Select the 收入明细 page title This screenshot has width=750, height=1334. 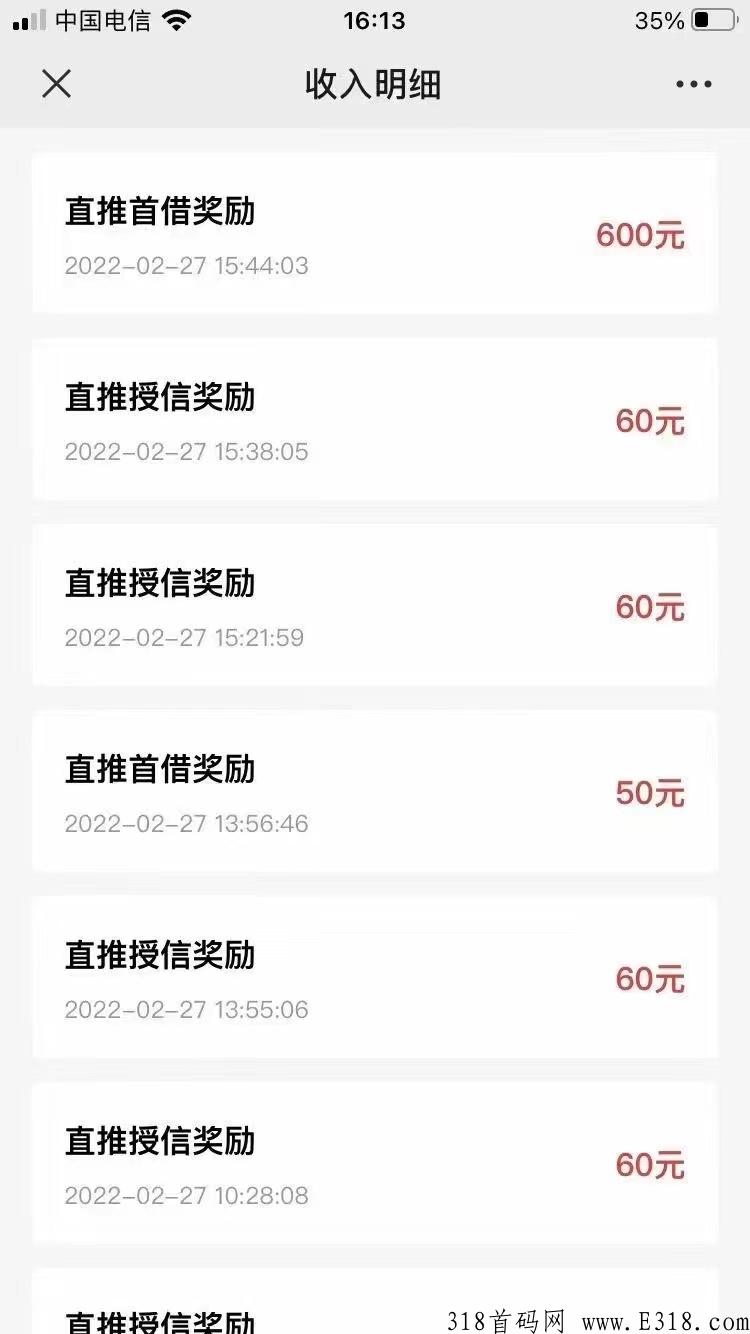tap(375, 85)
